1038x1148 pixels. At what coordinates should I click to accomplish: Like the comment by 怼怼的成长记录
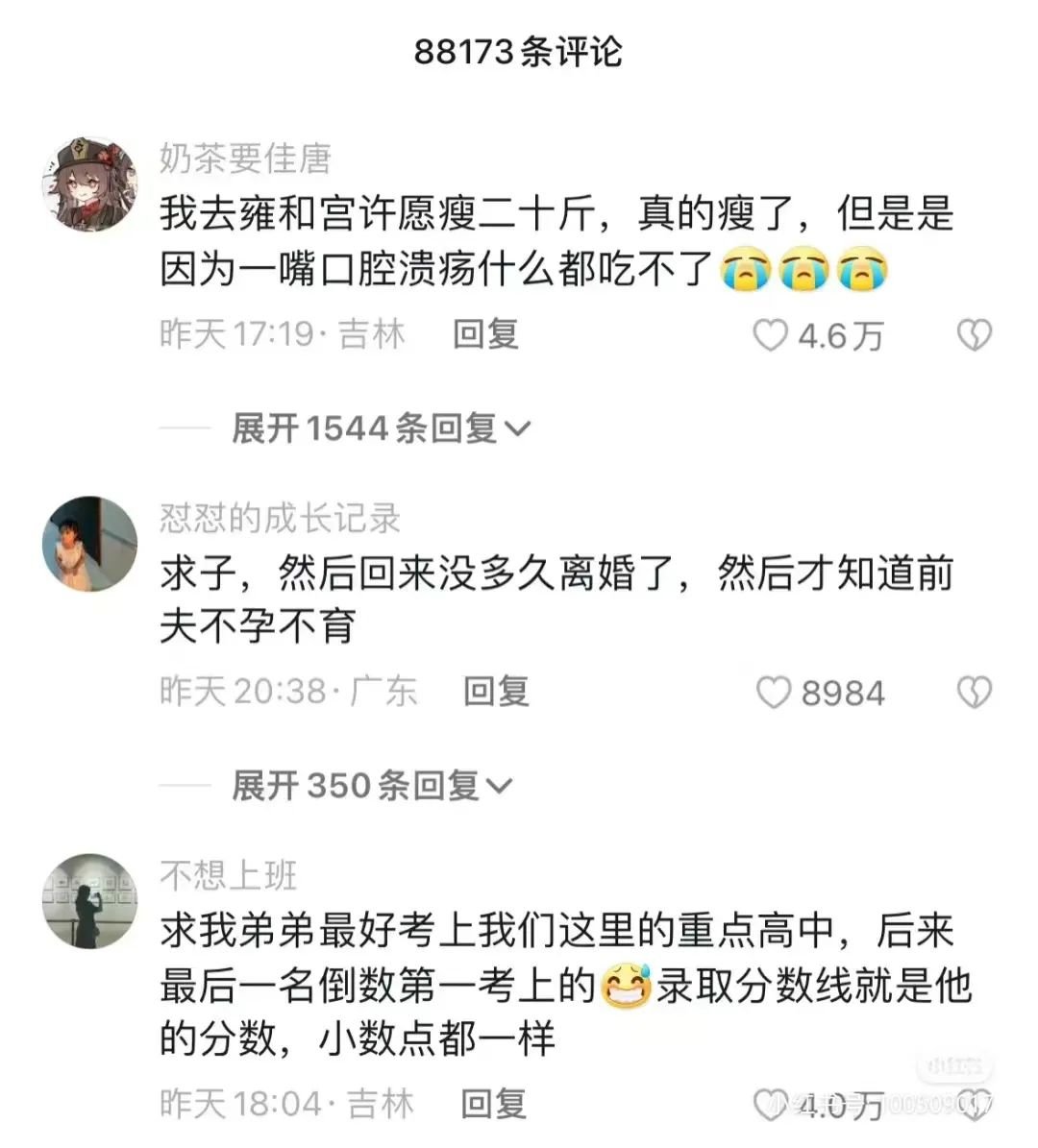click(774, 693)
